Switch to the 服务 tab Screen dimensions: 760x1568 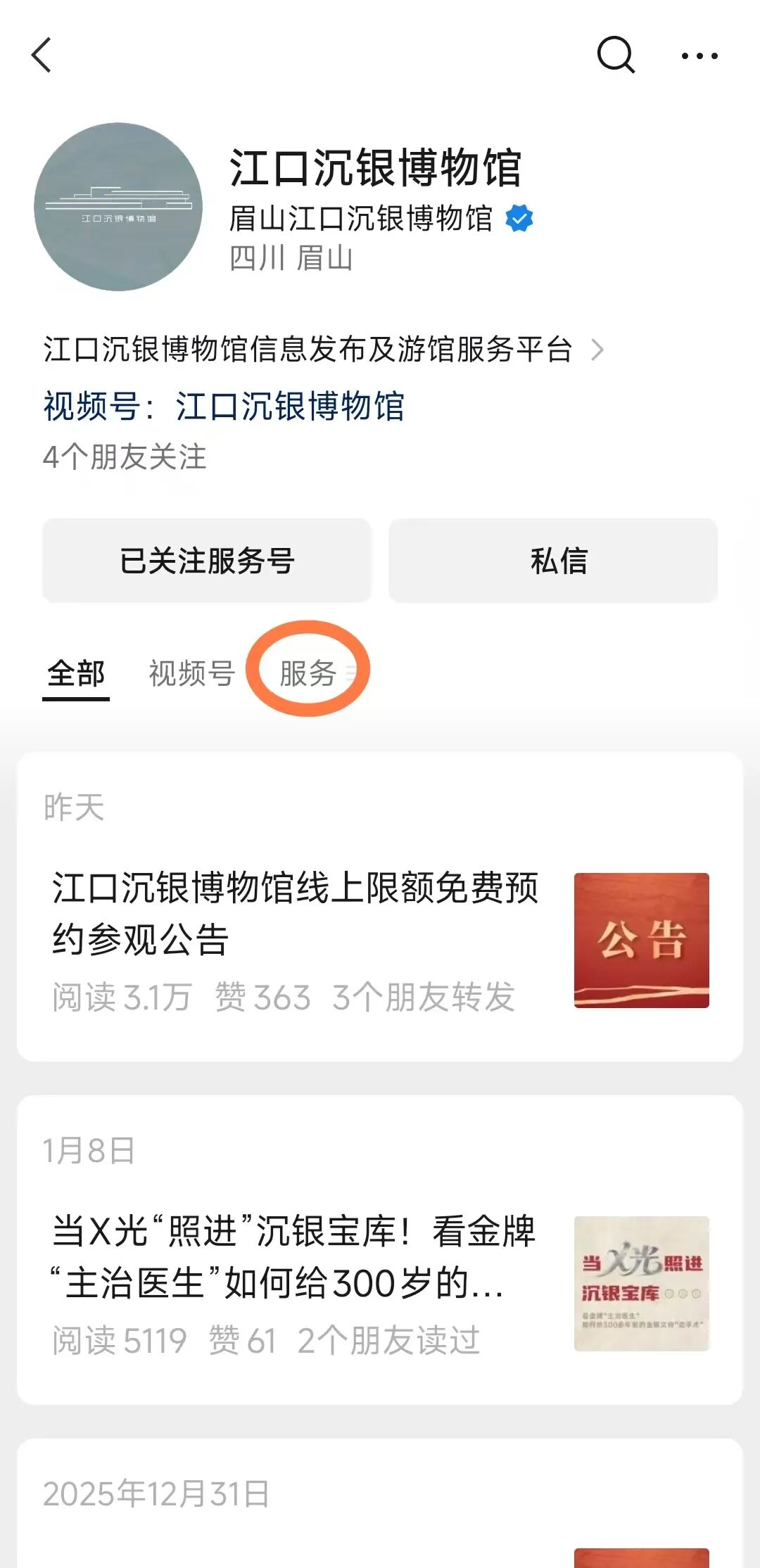click(308, 673)
